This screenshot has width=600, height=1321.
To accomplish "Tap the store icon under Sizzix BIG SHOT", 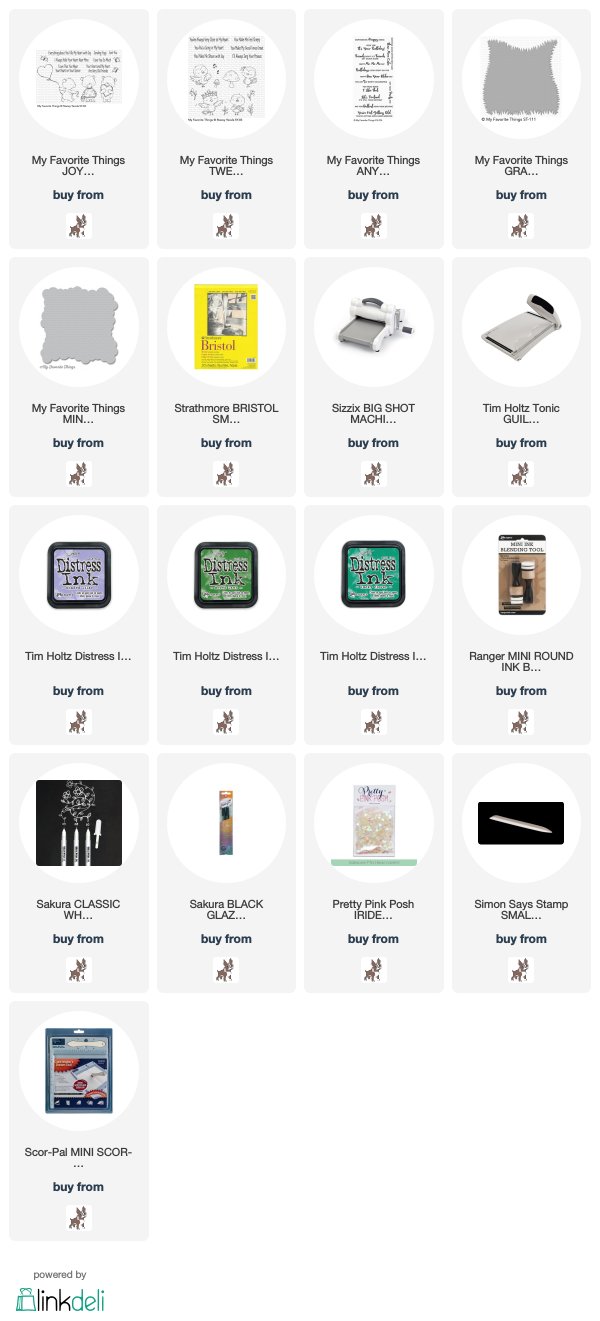I will tap(373, 473).
